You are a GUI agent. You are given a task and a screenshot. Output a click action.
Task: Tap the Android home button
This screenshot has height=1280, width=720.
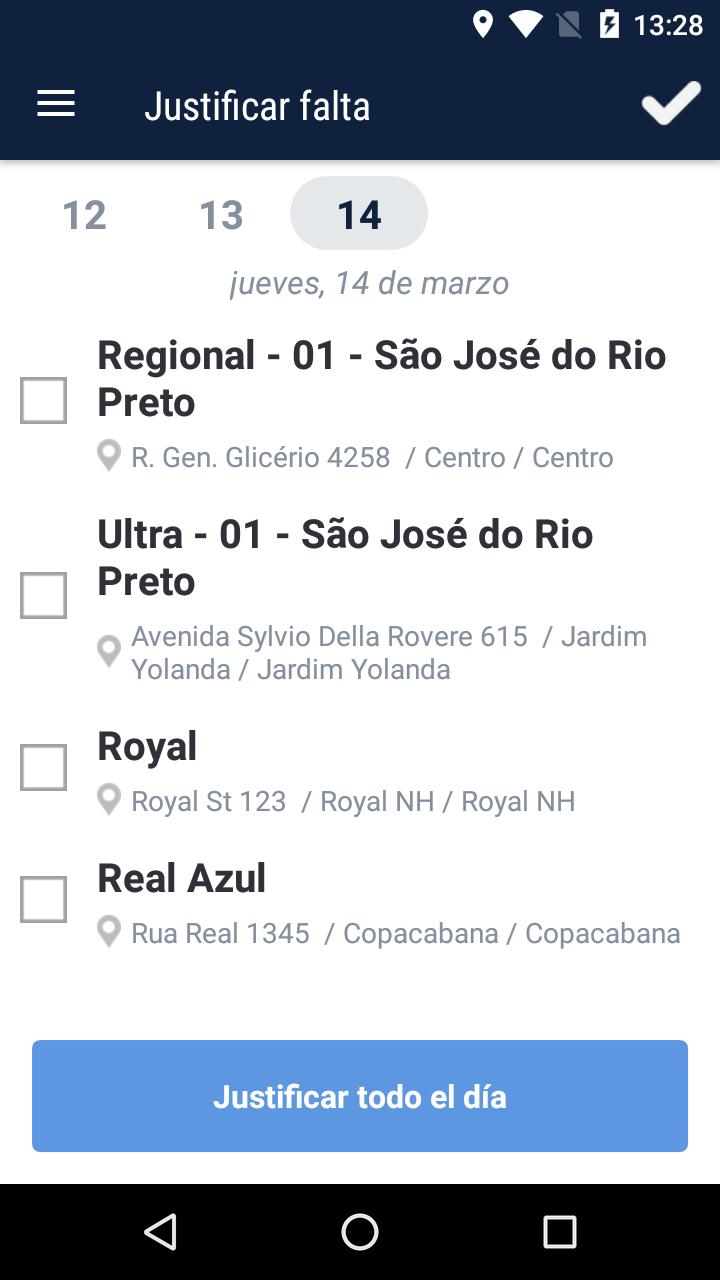[359, 1232]
